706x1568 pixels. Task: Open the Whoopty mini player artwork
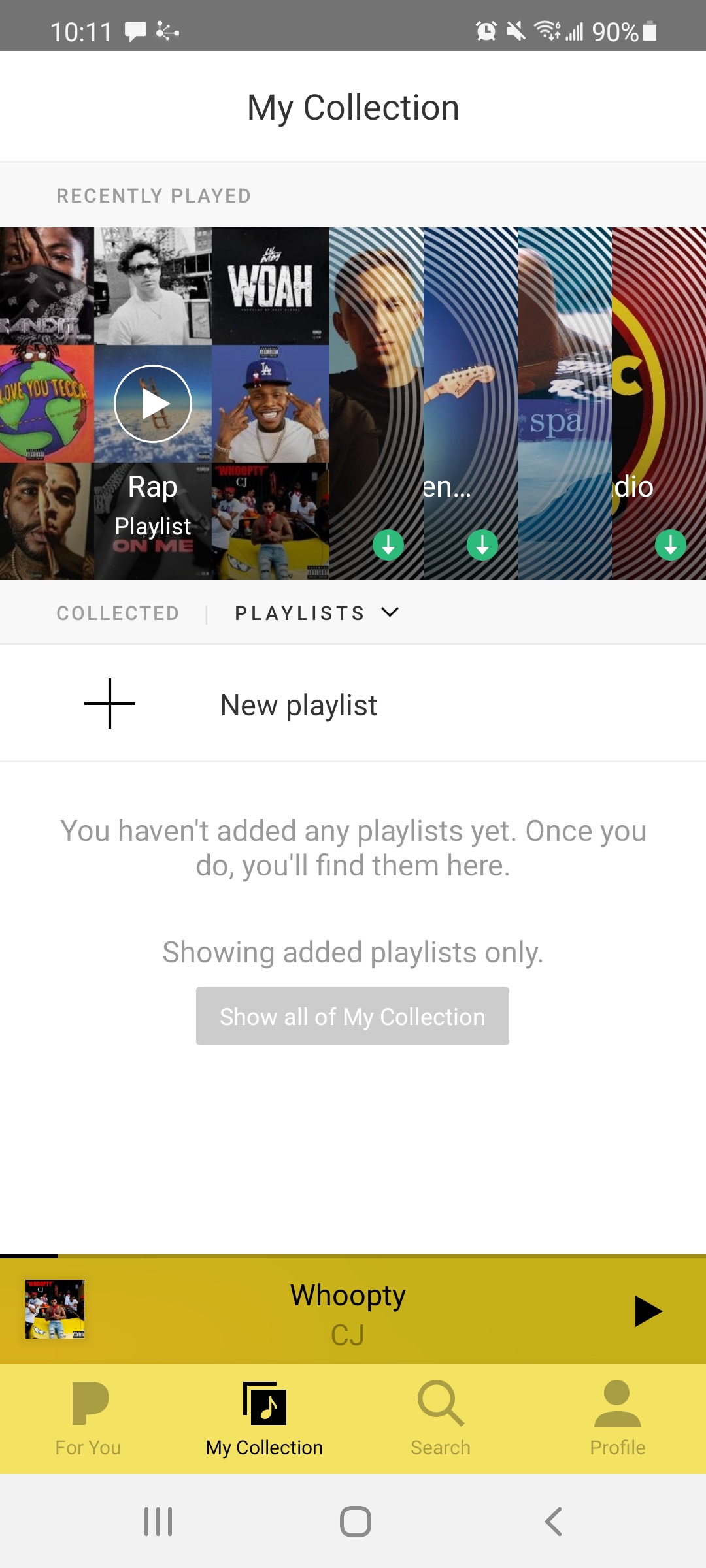(x=55, y=1309)
